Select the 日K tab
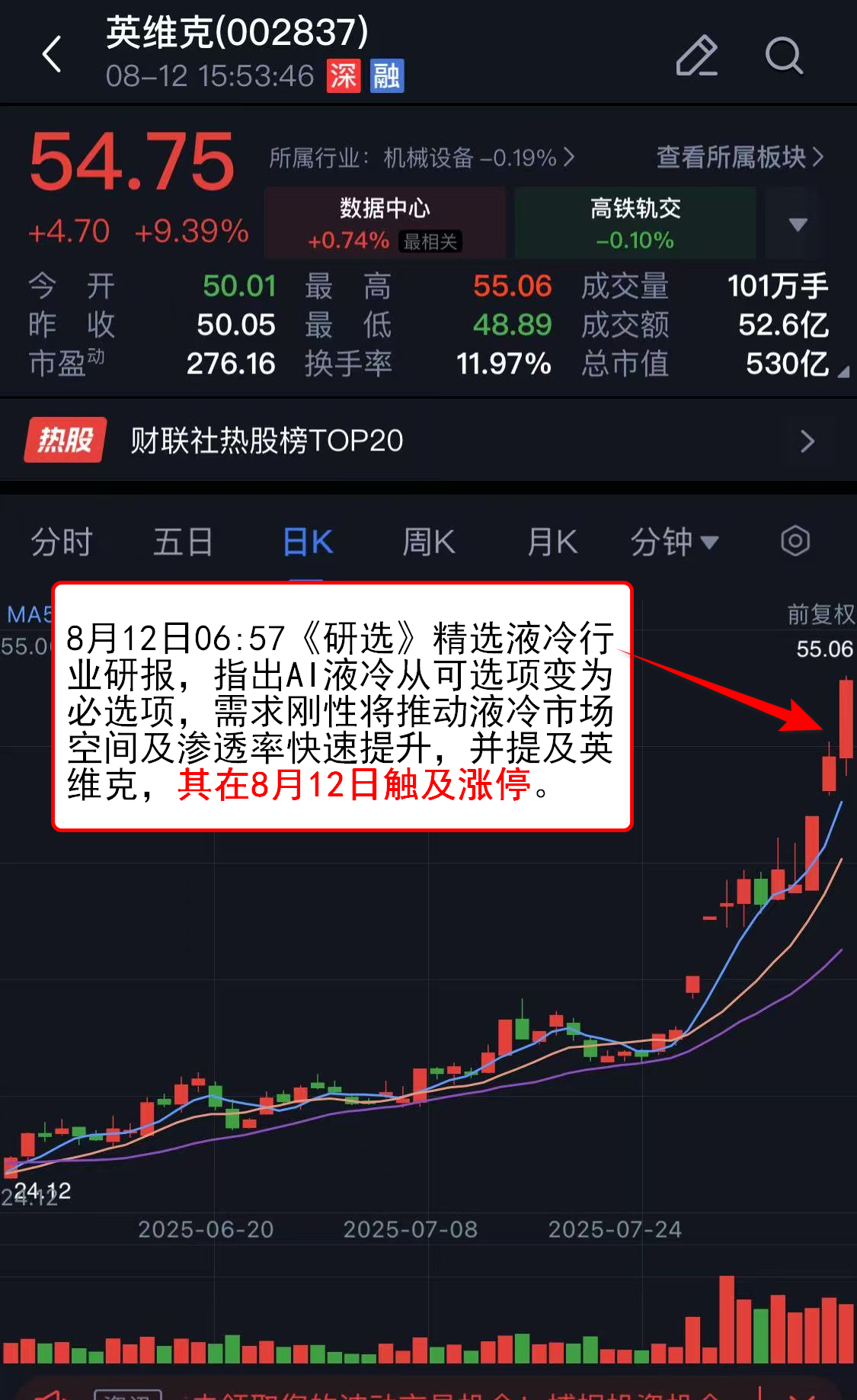 pyautogui.click(x=307, y=542)
